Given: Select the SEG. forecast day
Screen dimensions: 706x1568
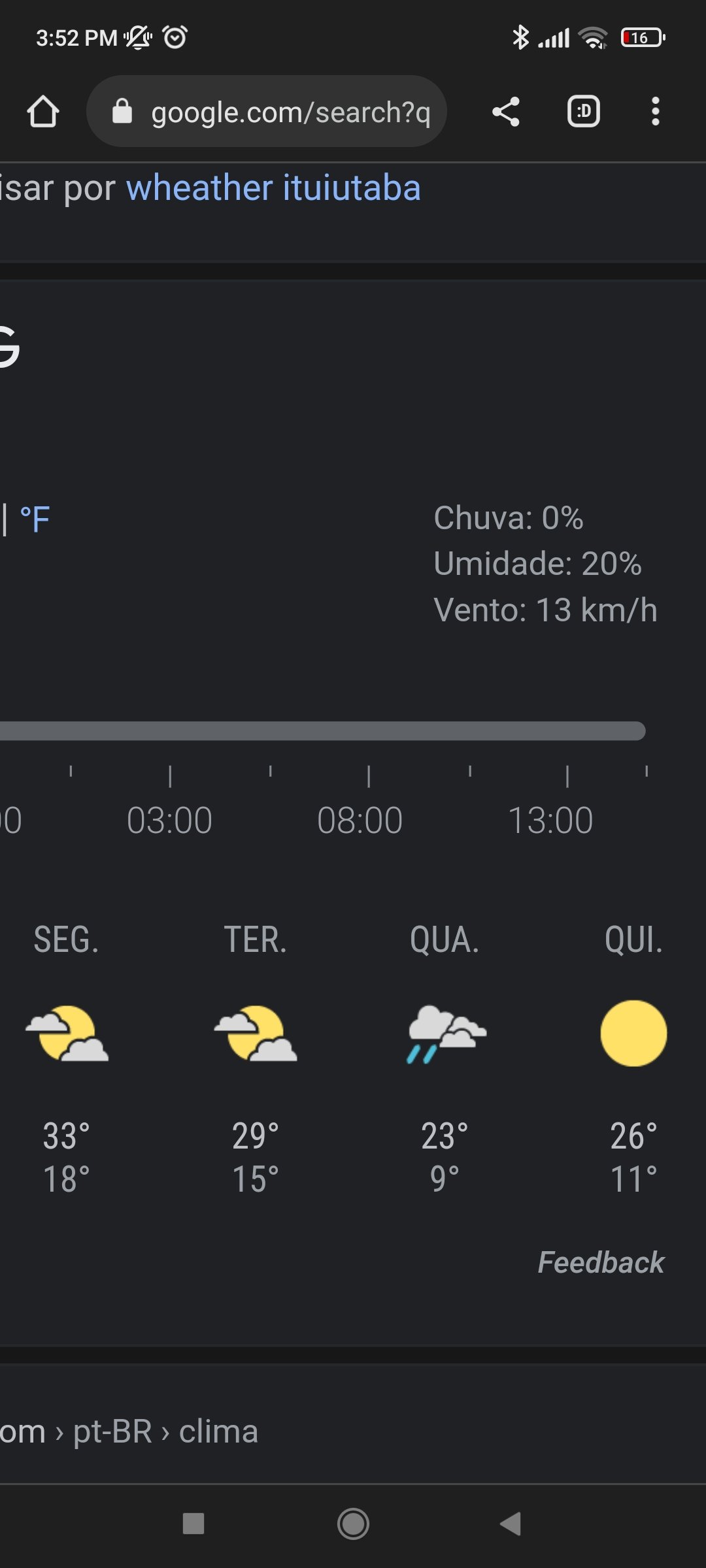Looking at the screenshot, I should 67,1058.
